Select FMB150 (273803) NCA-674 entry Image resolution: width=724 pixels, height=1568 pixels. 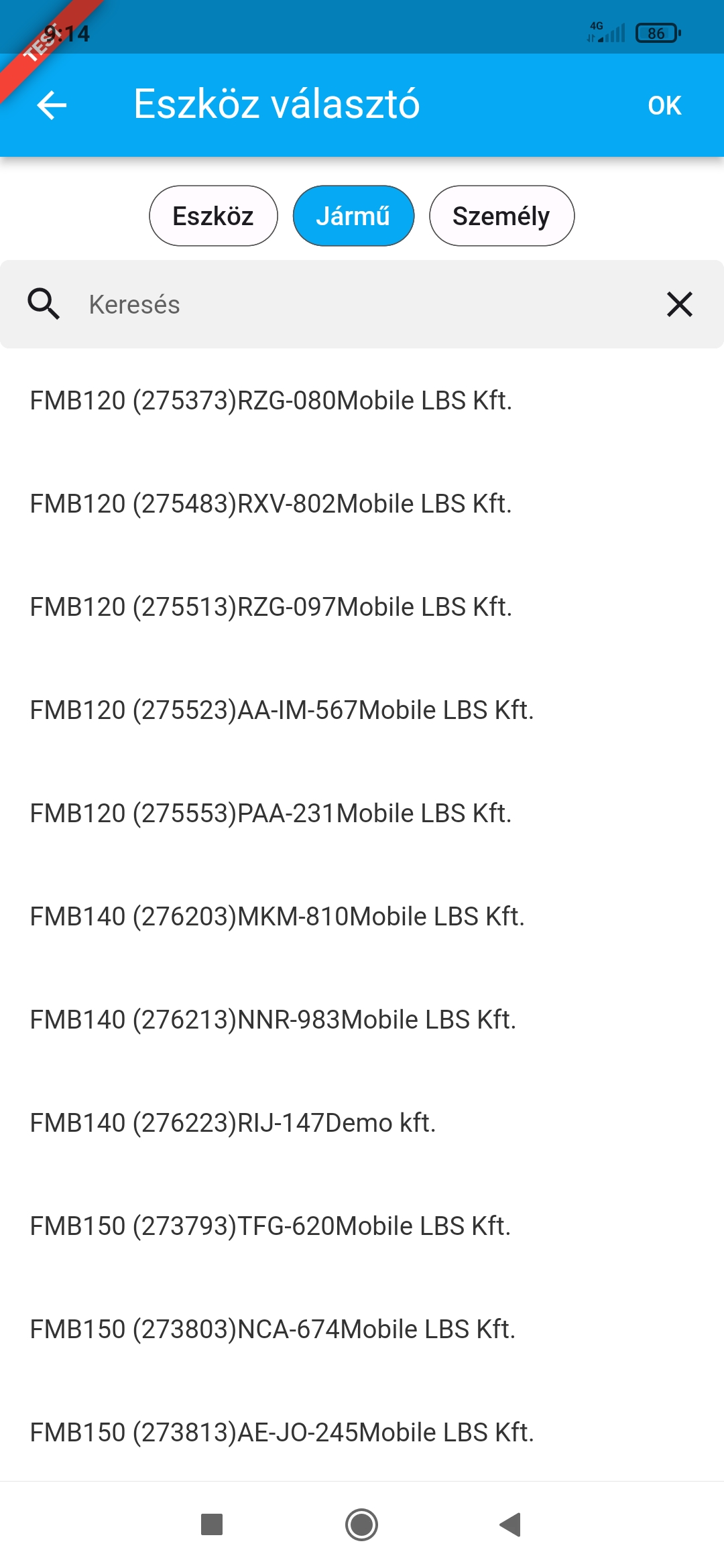273,1329
